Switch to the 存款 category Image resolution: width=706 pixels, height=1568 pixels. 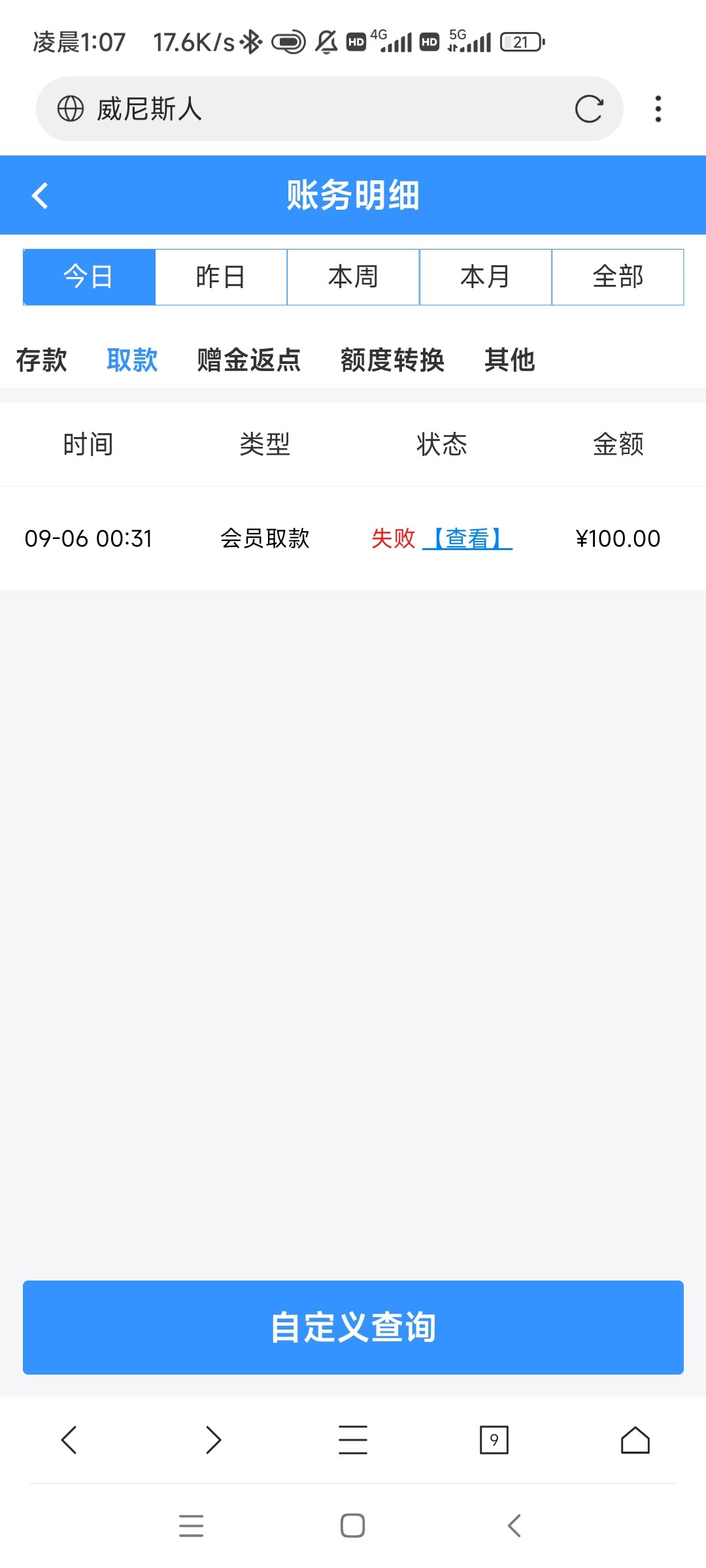tap(41, 360)
